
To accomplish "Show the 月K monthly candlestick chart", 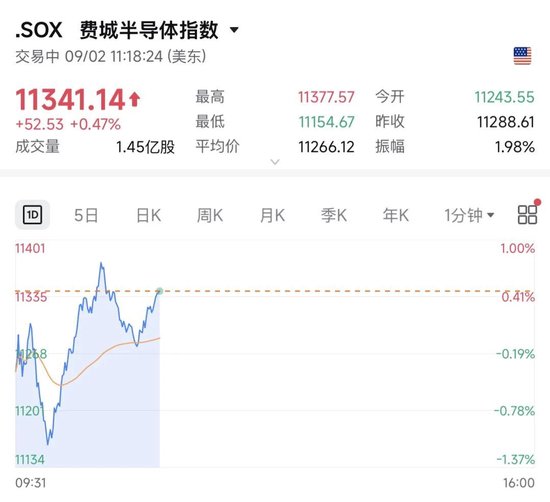I will 272,215.
